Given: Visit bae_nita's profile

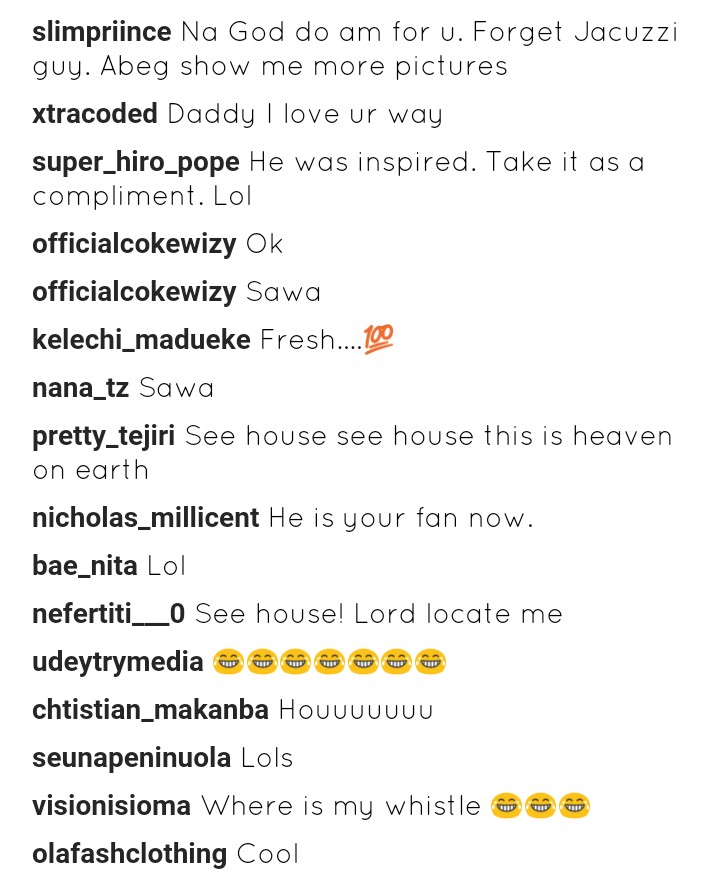Looking at the screenshot, I should [85, 566].
